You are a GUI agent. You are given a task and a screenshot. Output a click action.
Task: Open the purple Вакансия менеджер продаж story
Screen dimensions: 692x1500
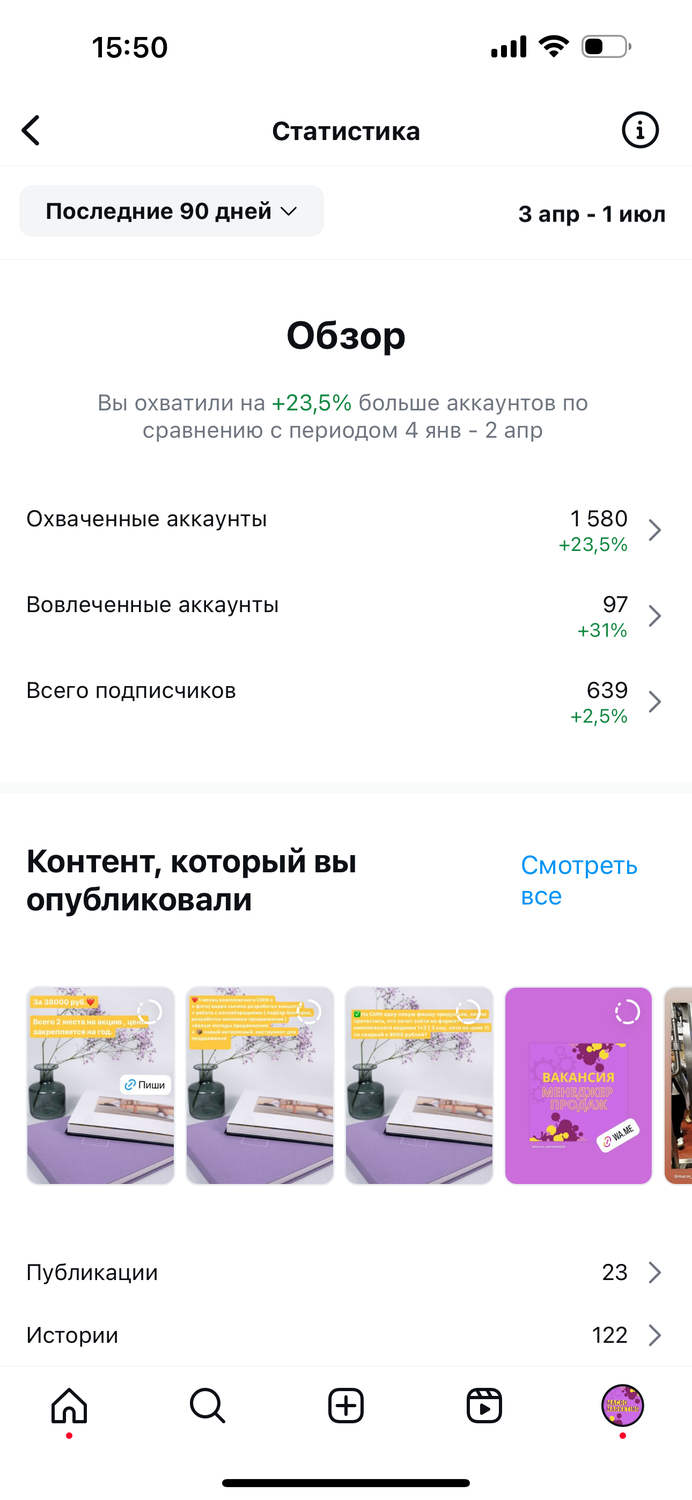pos(578,1085)
